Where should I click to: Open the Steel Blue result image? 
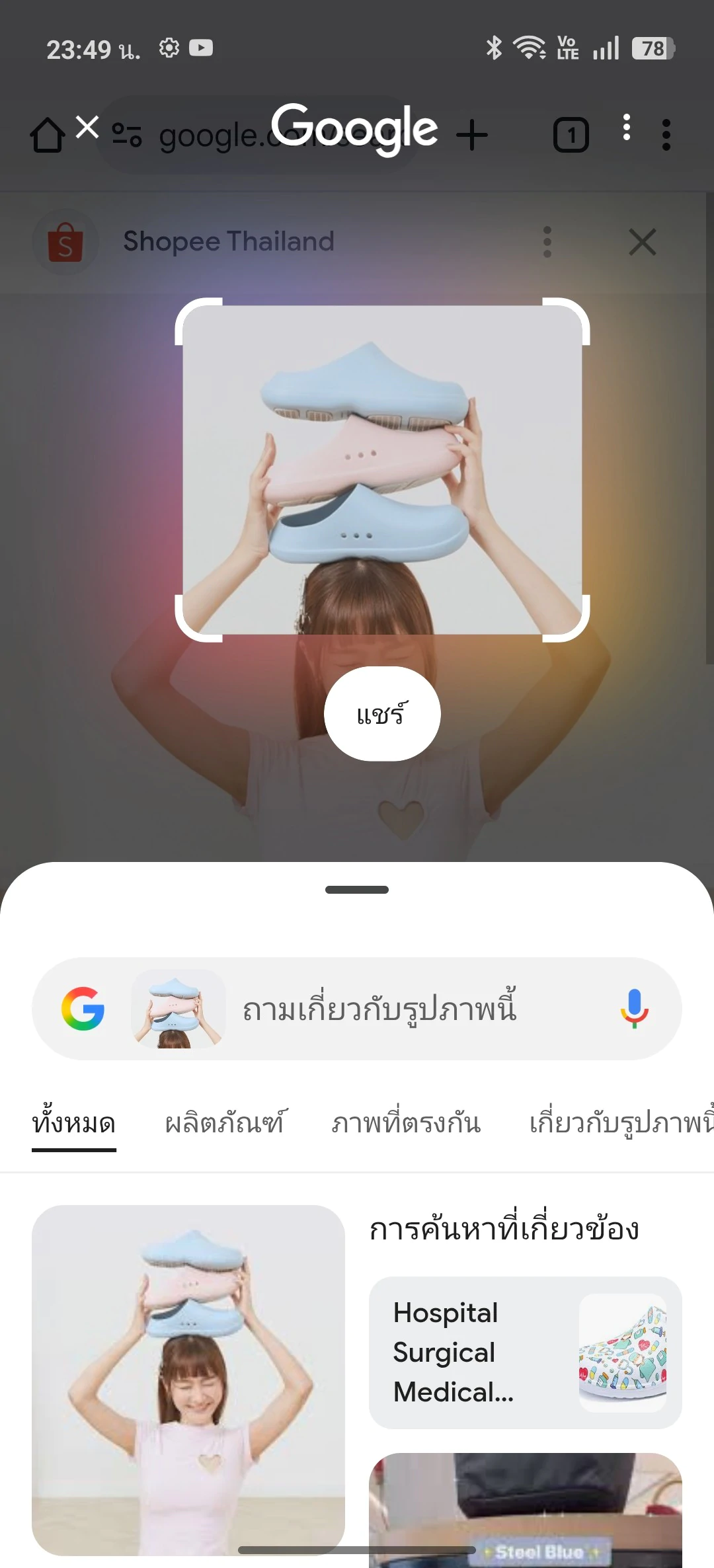526,1510
